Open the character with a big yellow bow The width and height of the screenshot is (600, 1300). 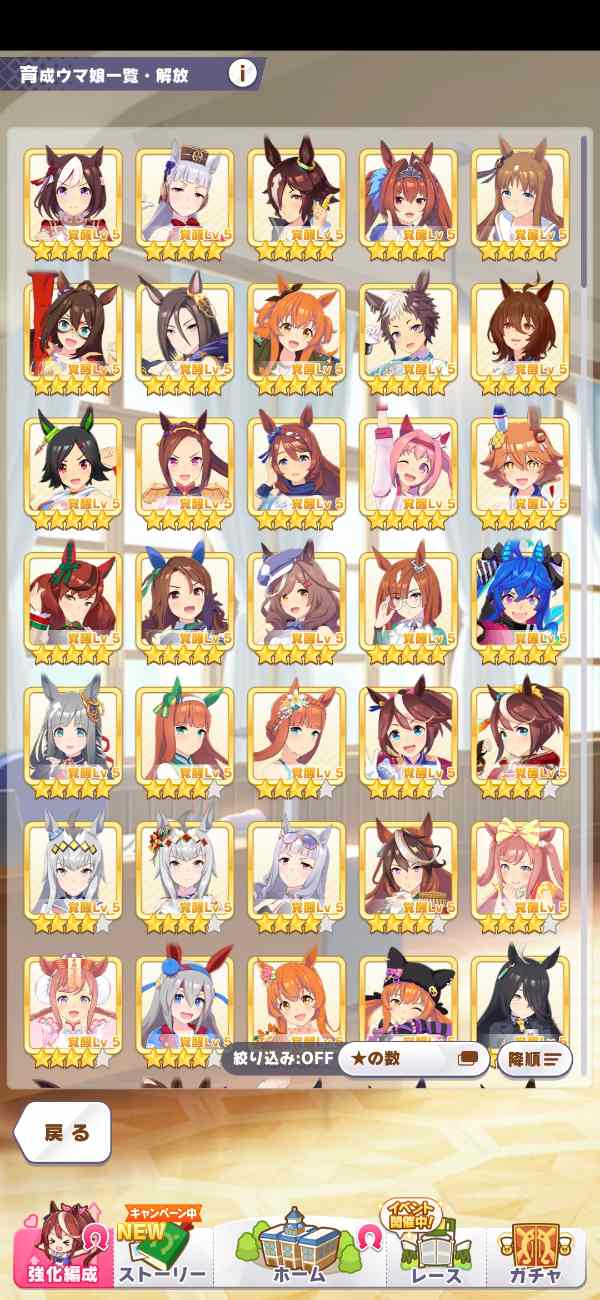point(520,870)
